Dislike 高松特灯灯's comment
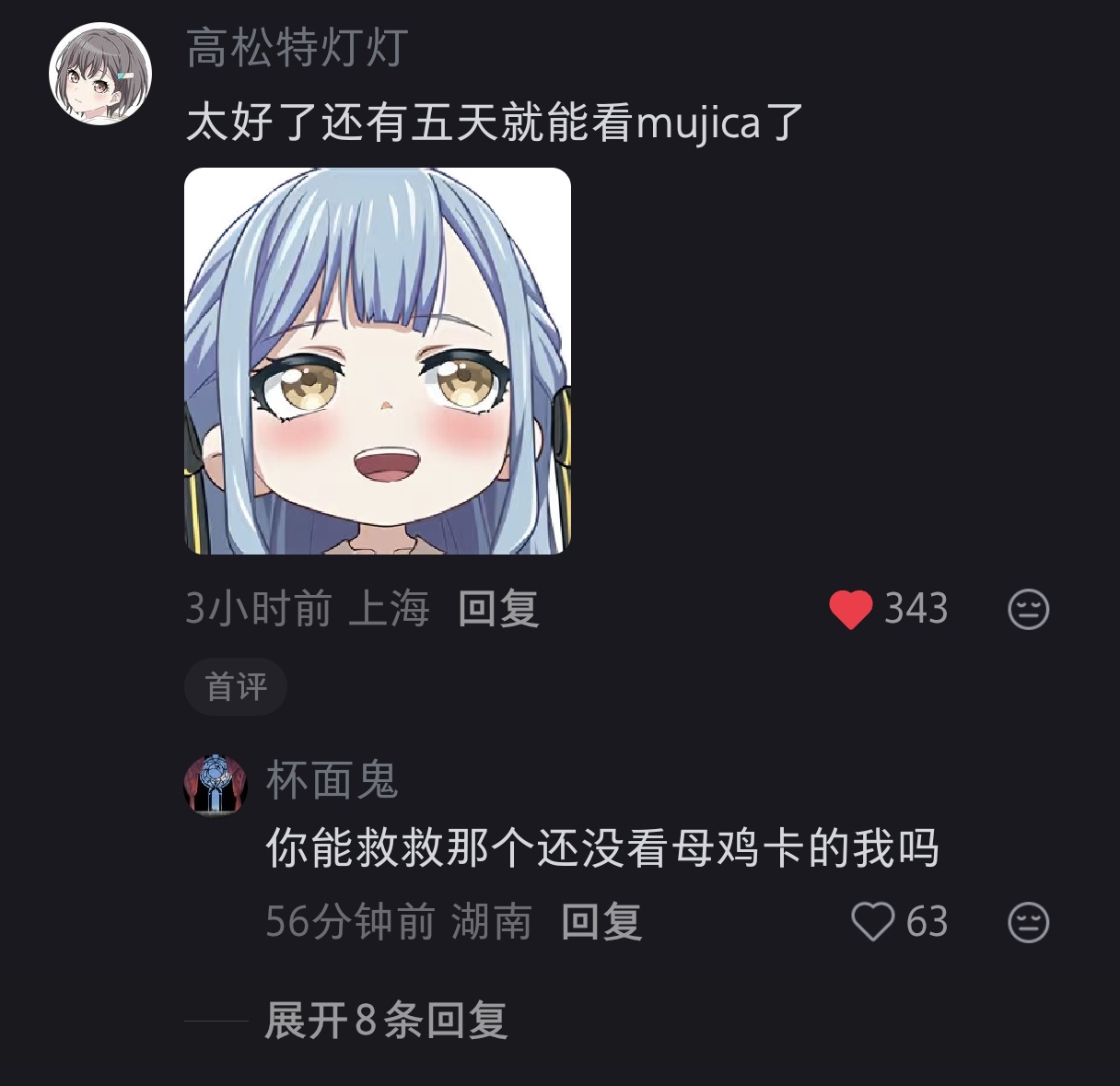This screenshot has height=1086, width=1120. [1028, 609]
